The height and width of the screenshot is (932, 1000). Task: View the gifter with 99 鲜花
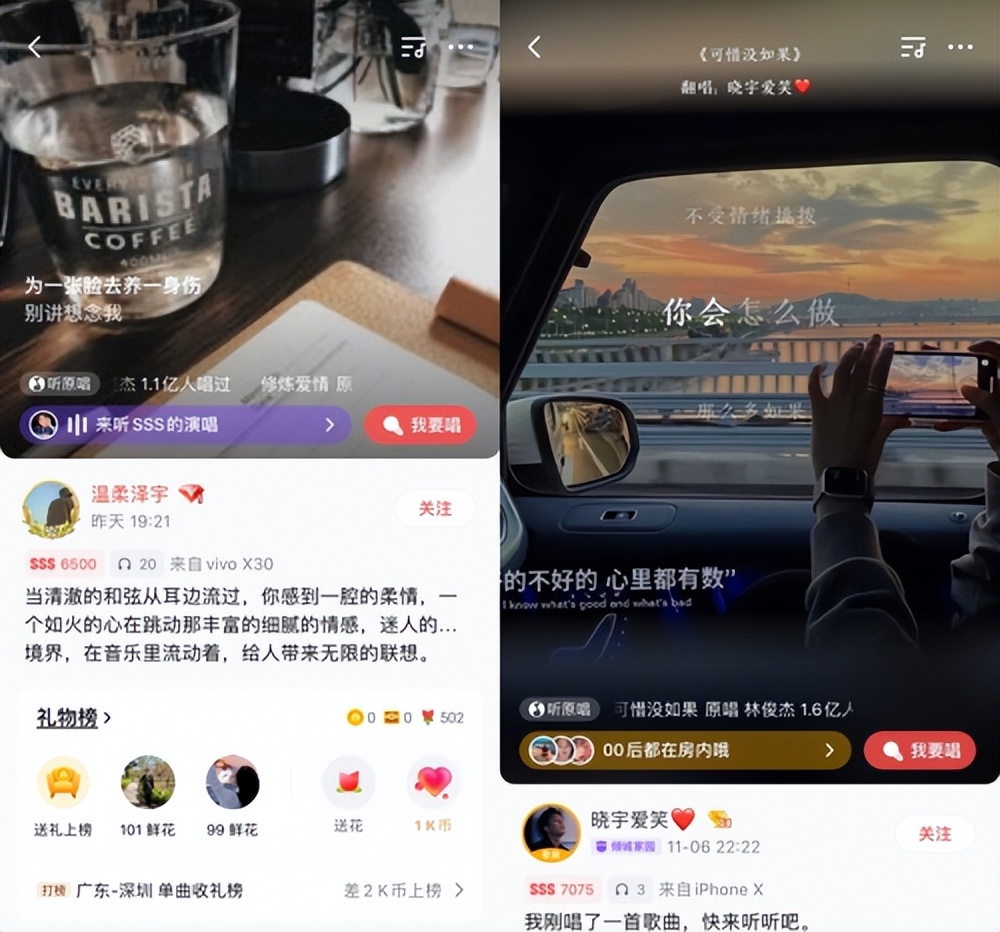232,783
